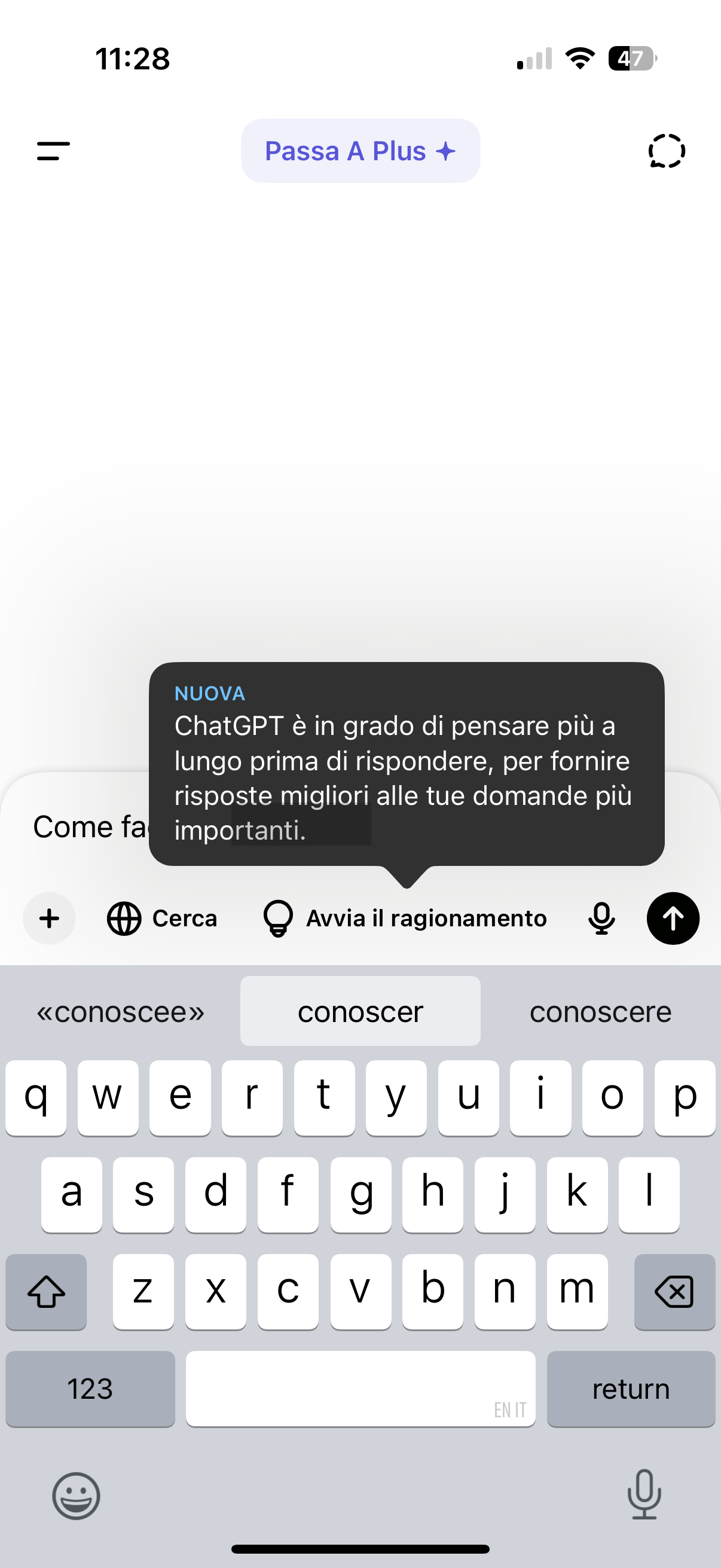721x1568 pixels.
Task: Enable the Cerca web search option
Action: 162,918
